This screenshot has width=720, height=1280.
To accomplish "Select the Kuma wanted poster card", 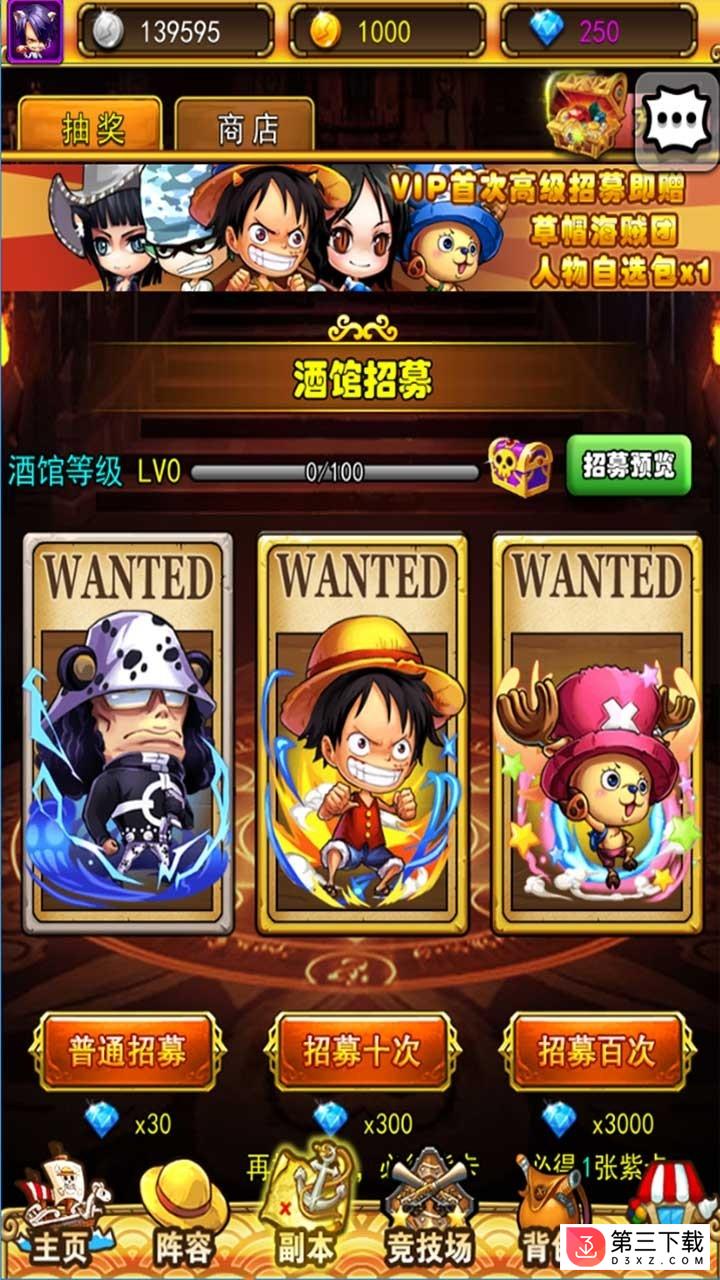I will 127,735.
